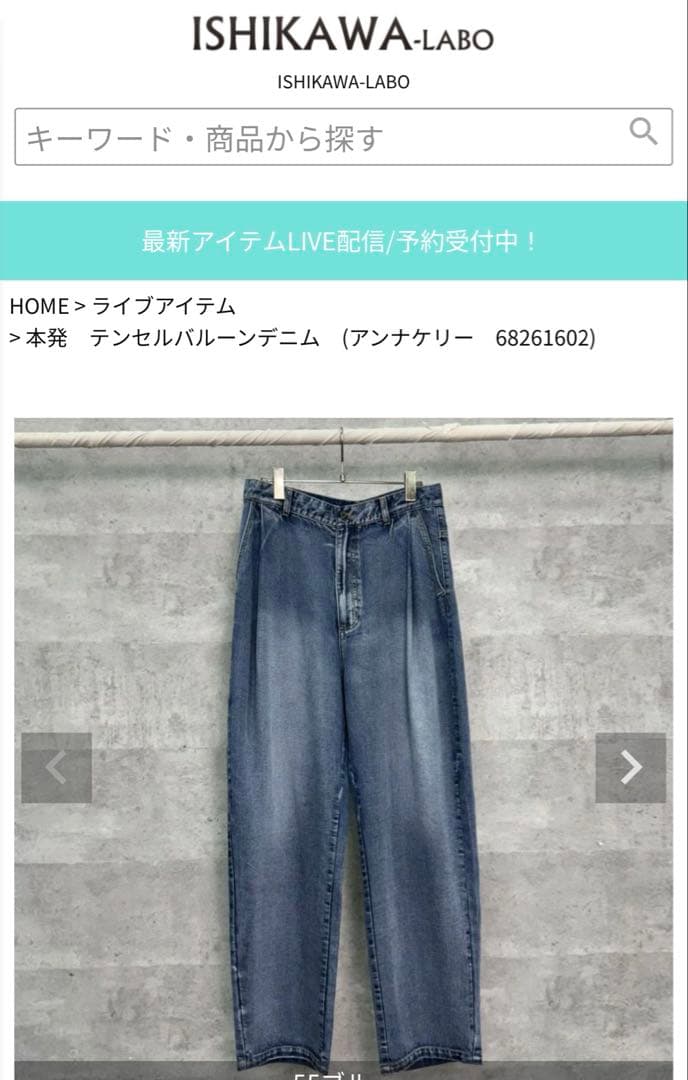Show previous product image
The width and height of the screenshot is (688, 1080).
[x=56, y=767]
